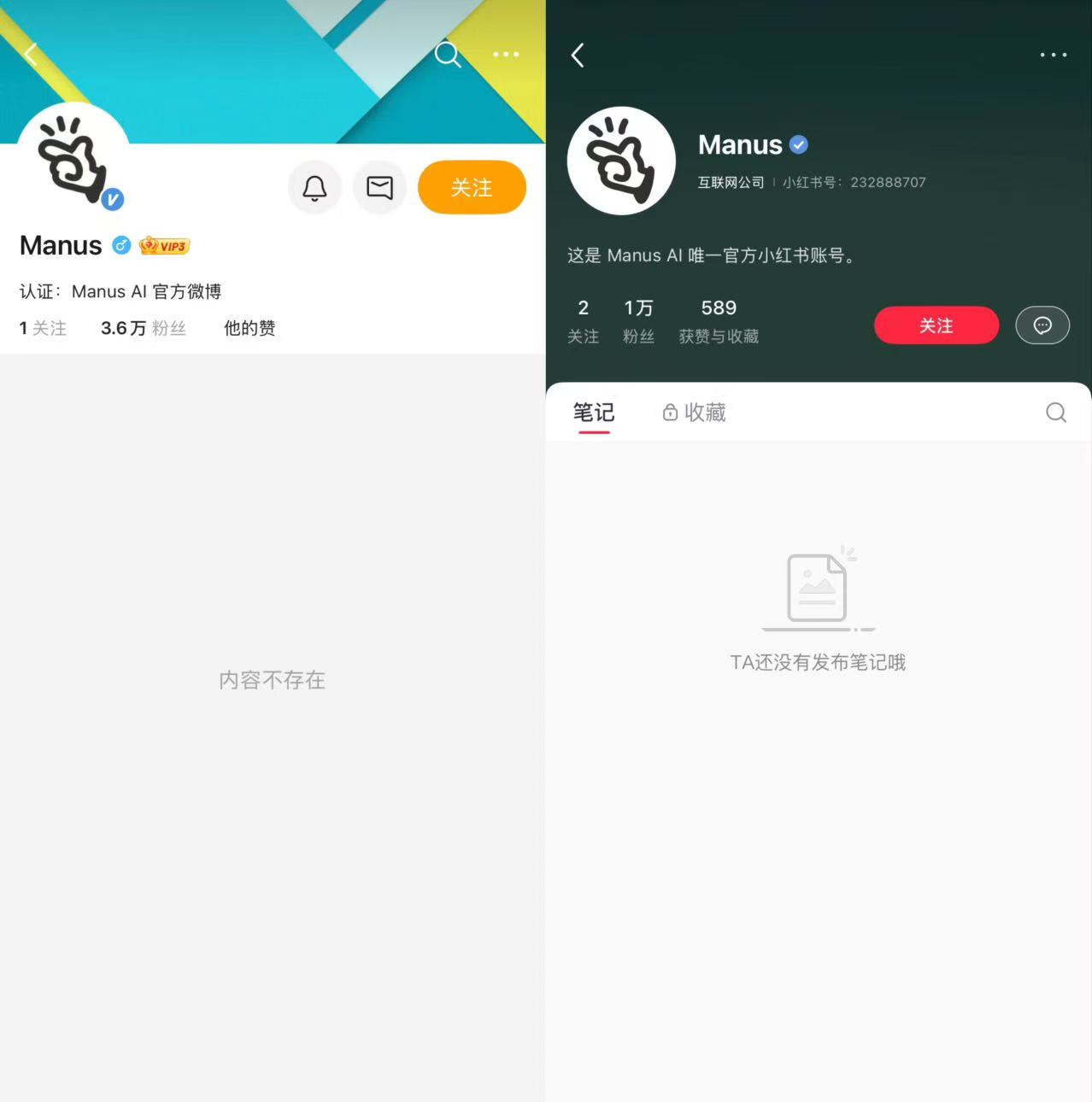
Task: Open the notification bell on the Weibo profile
Action: (314, 187)
